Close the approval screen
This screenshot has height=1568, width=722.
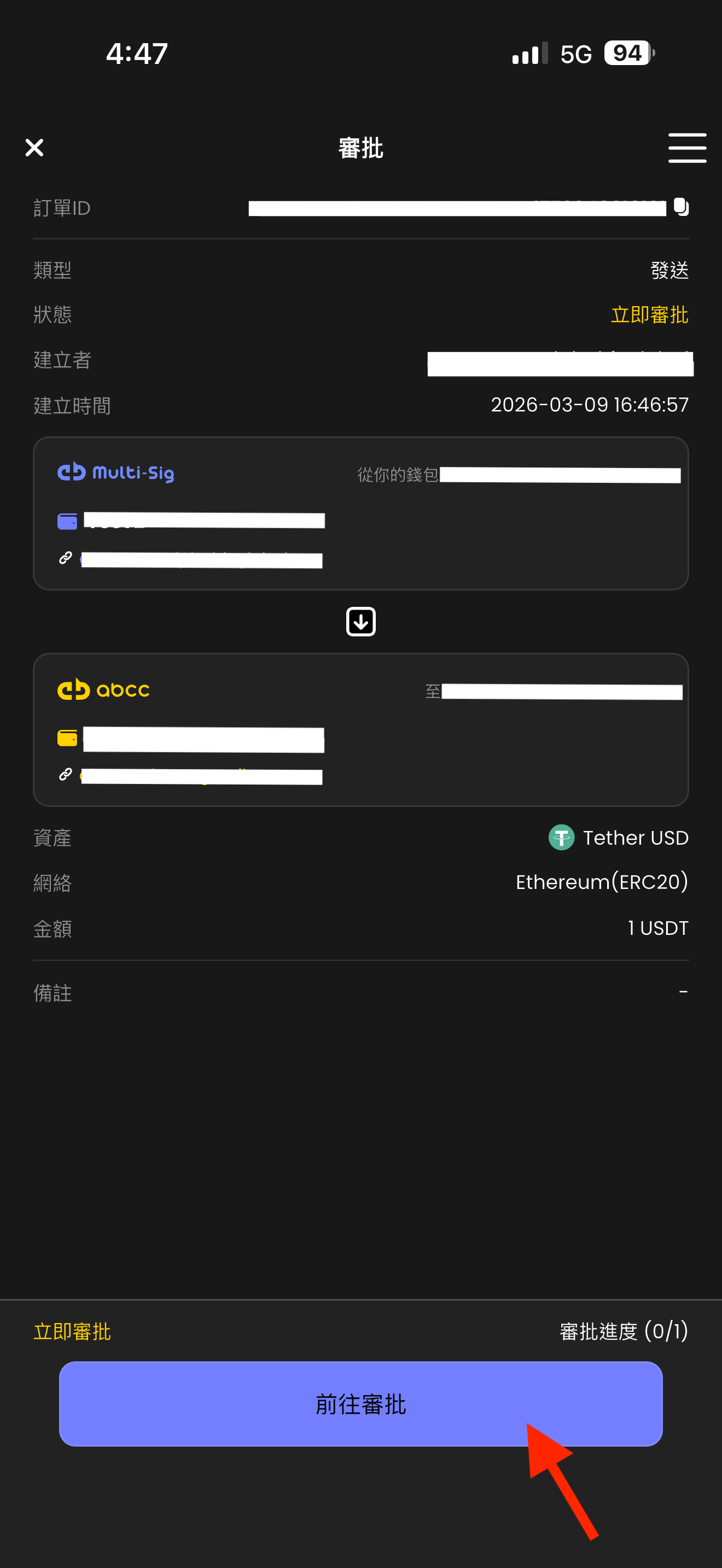point(34,147)
